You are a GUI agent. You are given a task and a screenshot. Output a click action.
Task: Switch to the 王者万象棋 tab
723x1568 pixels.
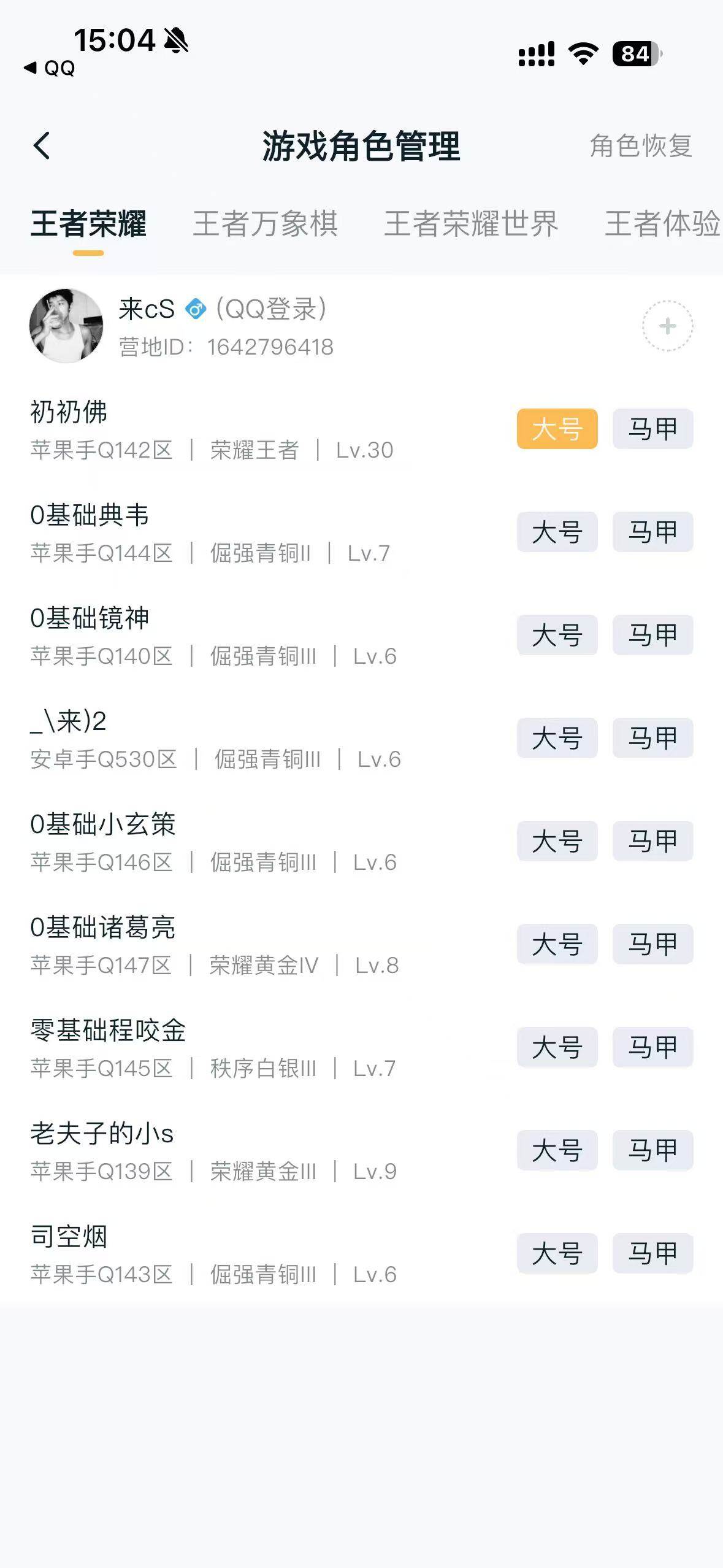coord(265,223)
